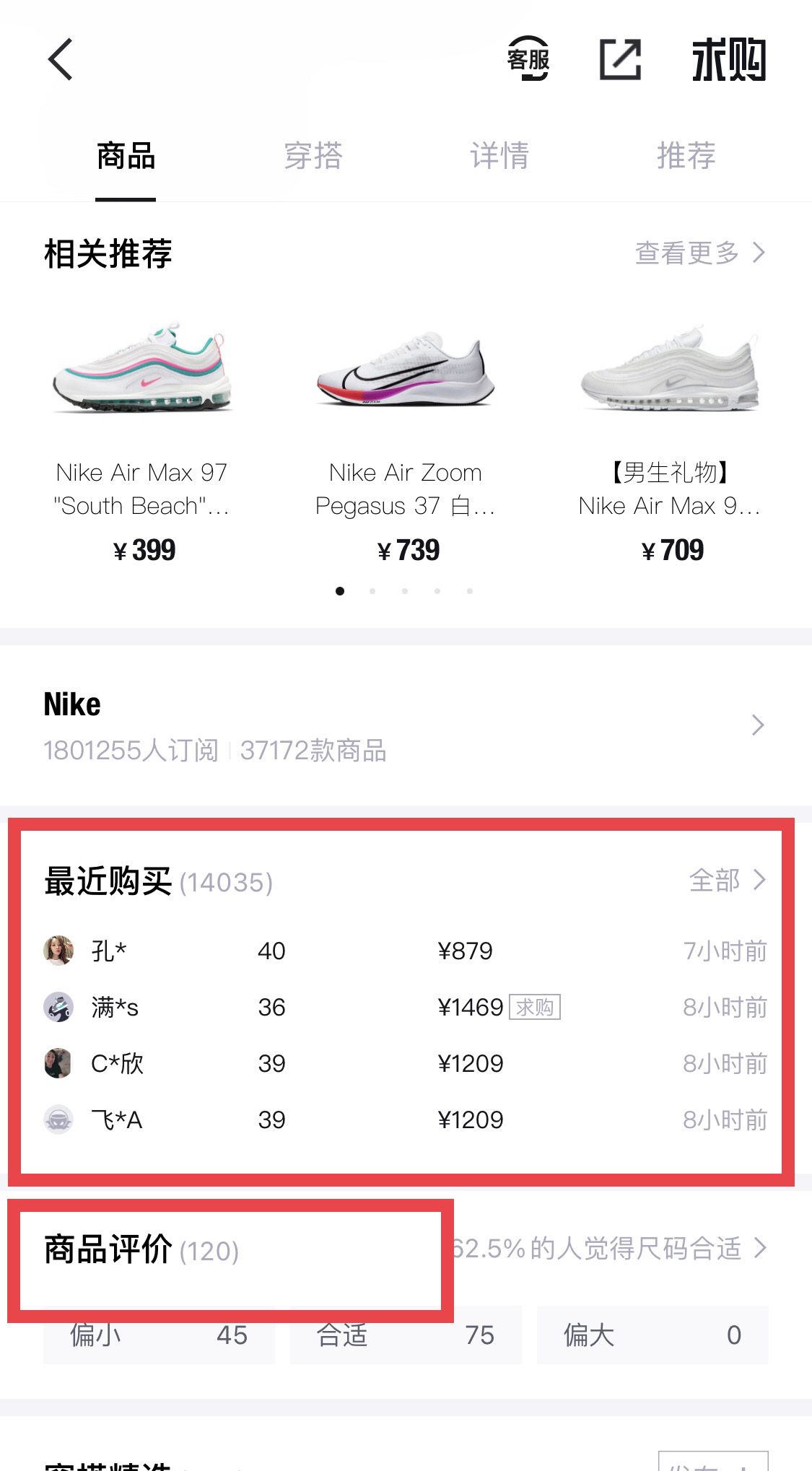Open the 推荐 tab
Image resolution: width=812 pixels, height=1471 pixels.
click(x=686, y=156)
